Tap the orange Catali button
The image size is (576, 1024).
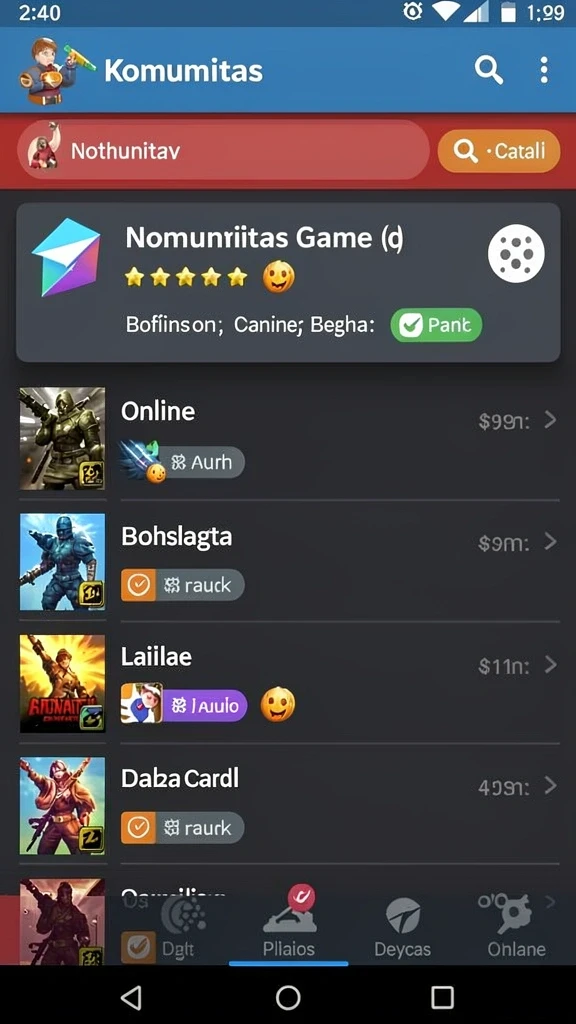(499, 151)
